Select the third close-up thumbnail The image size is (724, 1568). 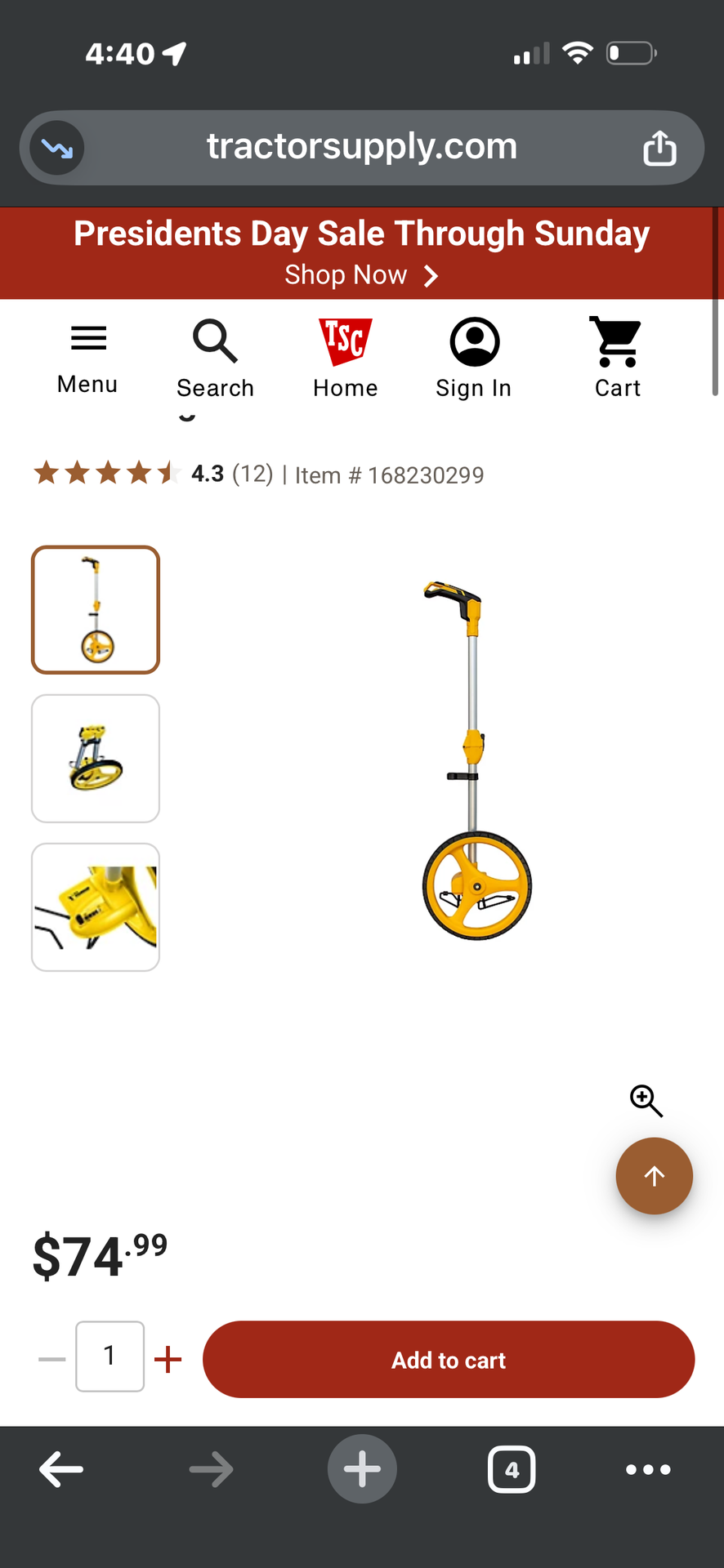pos(96,907)
